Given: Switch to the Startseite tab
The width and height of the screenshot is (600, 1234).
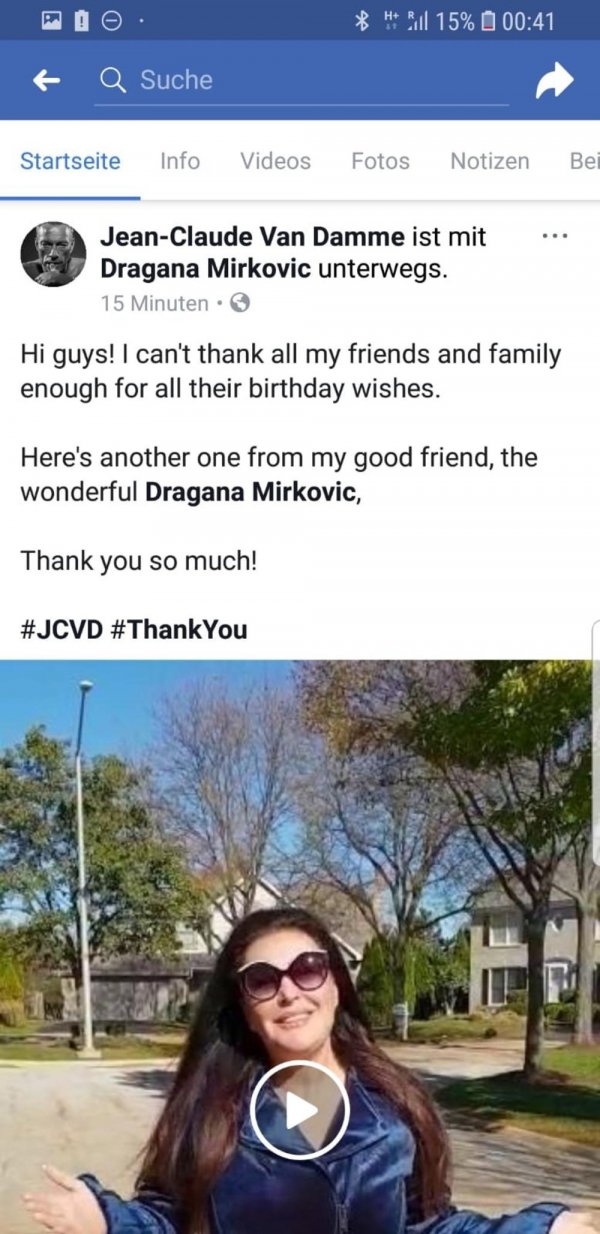Looking at the screenshot, I should 70,161.
